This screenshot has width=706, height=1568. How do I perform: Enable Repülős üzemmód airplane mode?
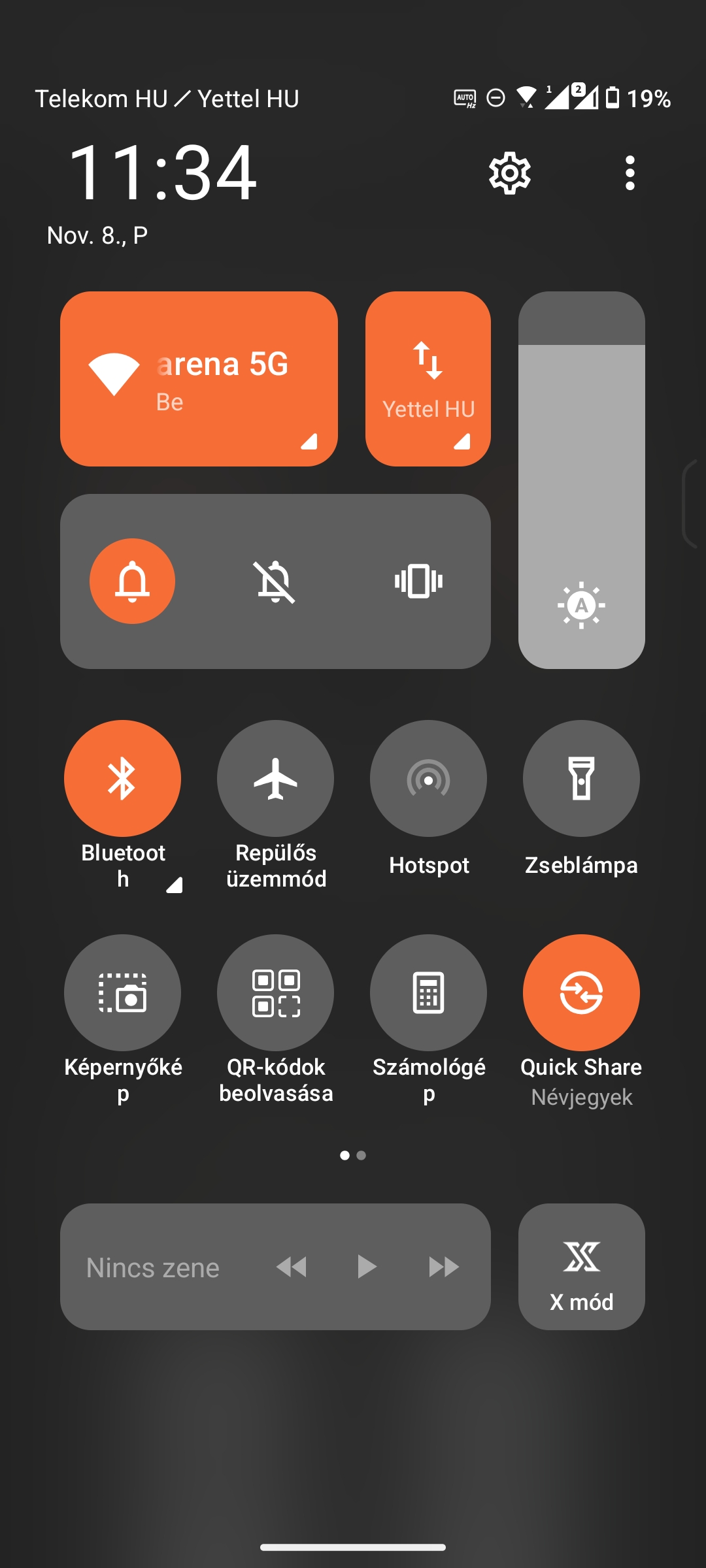[275, 778]
